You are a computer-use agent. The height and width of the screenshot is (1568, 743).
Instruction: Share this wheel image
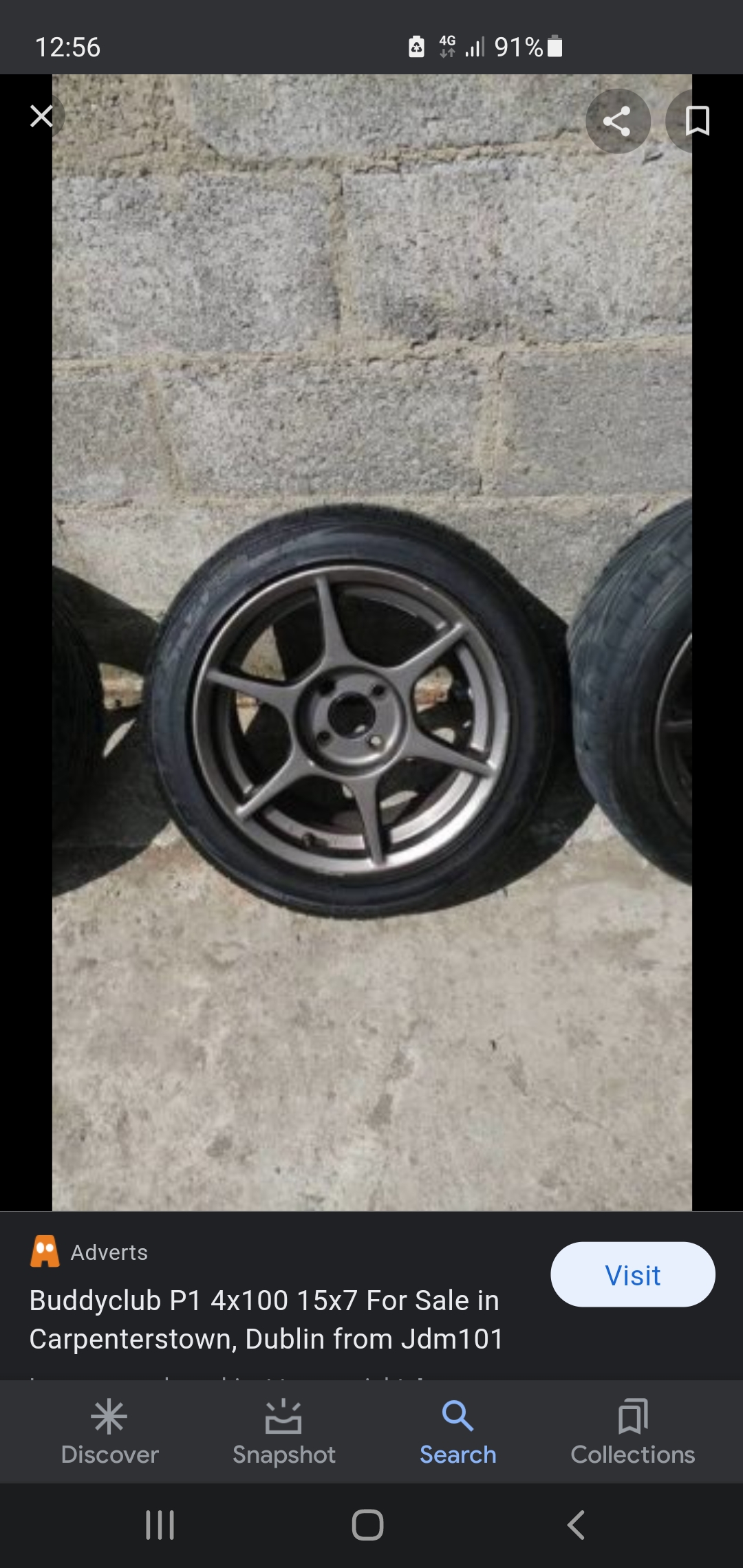[x=618, y=121]
